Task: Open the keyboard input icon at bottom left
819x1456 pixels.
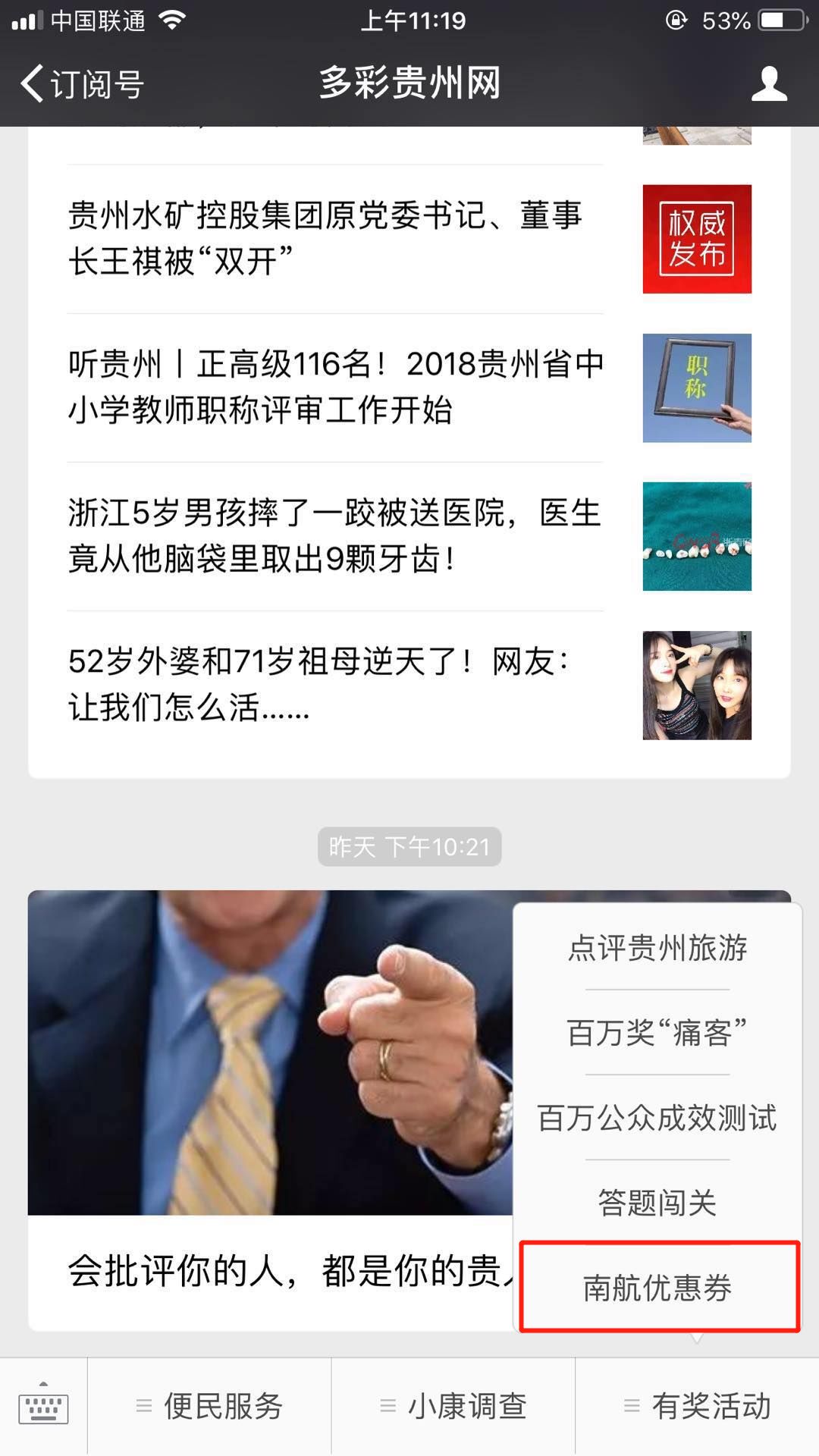Action: 43,1407
